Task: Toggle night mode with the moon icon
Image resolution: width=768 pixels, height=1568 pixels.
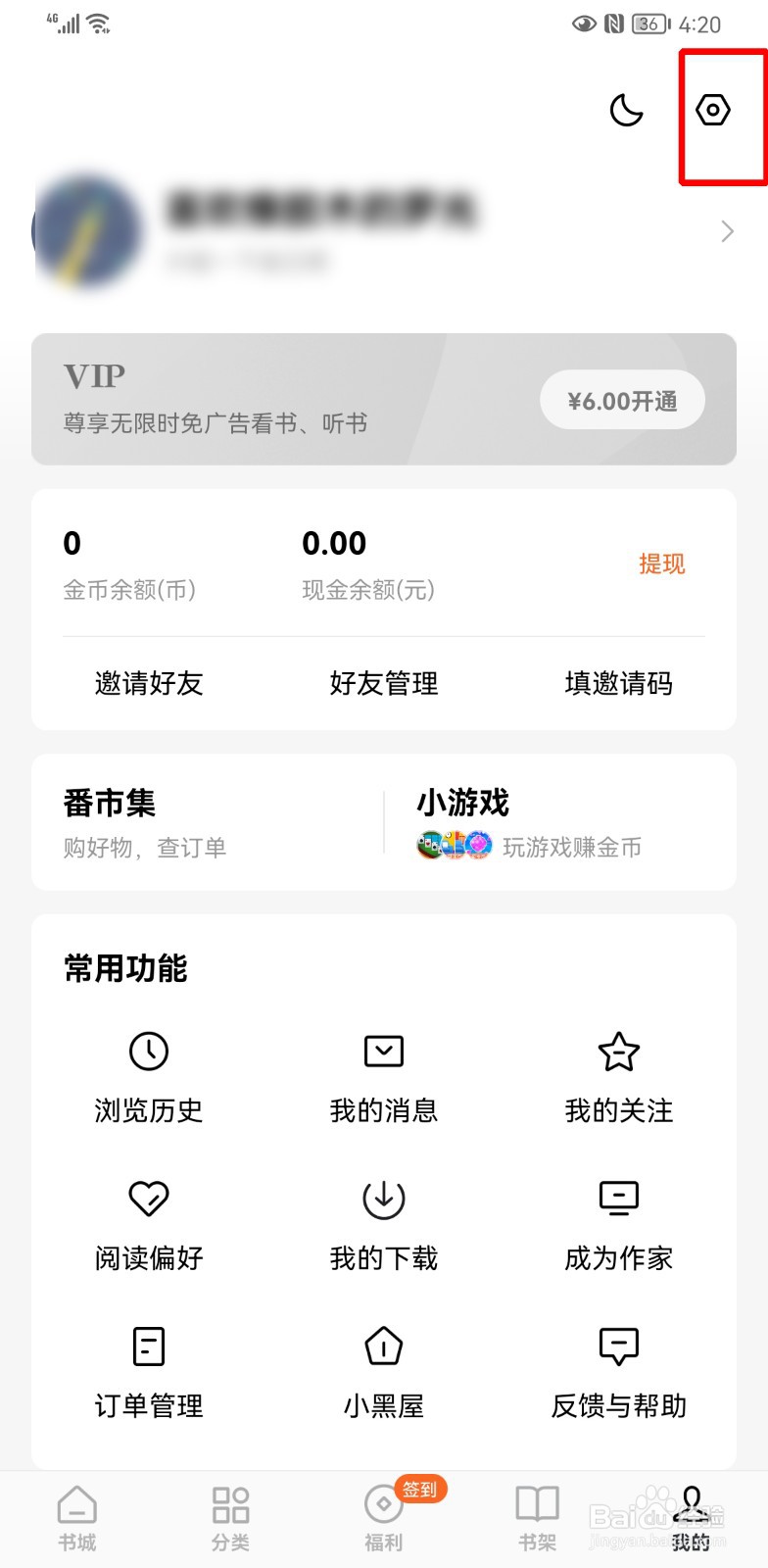Action: tap(626, 110)
